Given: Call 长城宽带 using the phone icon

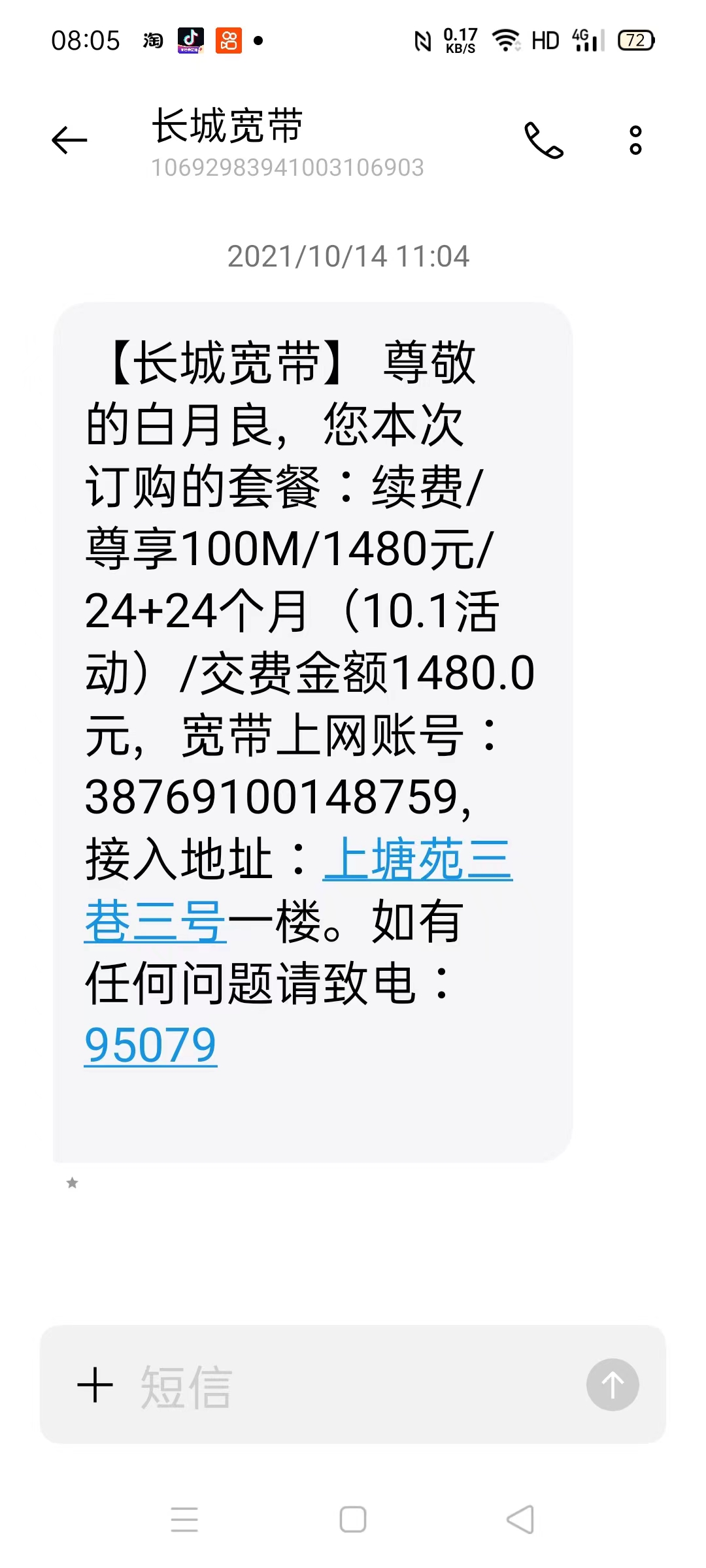Looking at the screenshot, I should click(543, 140).
